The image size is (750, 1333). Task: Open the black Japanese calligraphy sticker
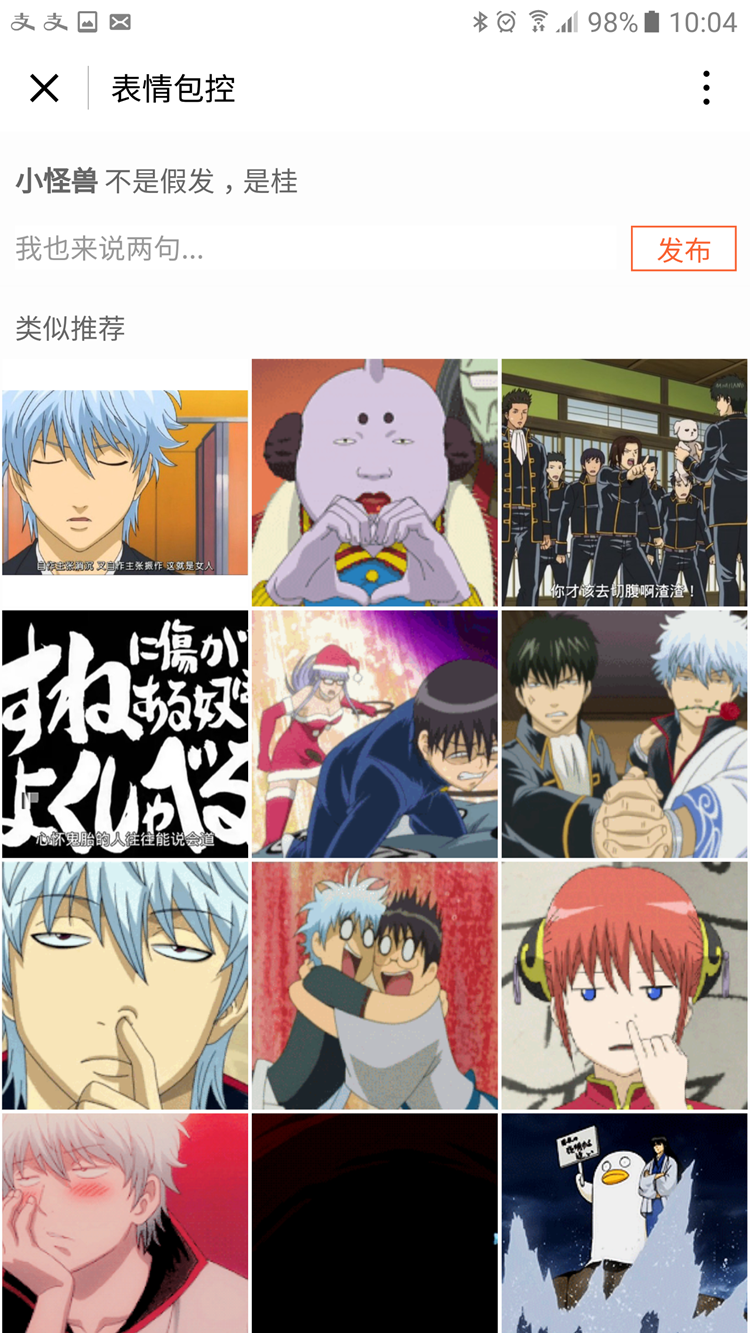[125, 733]
